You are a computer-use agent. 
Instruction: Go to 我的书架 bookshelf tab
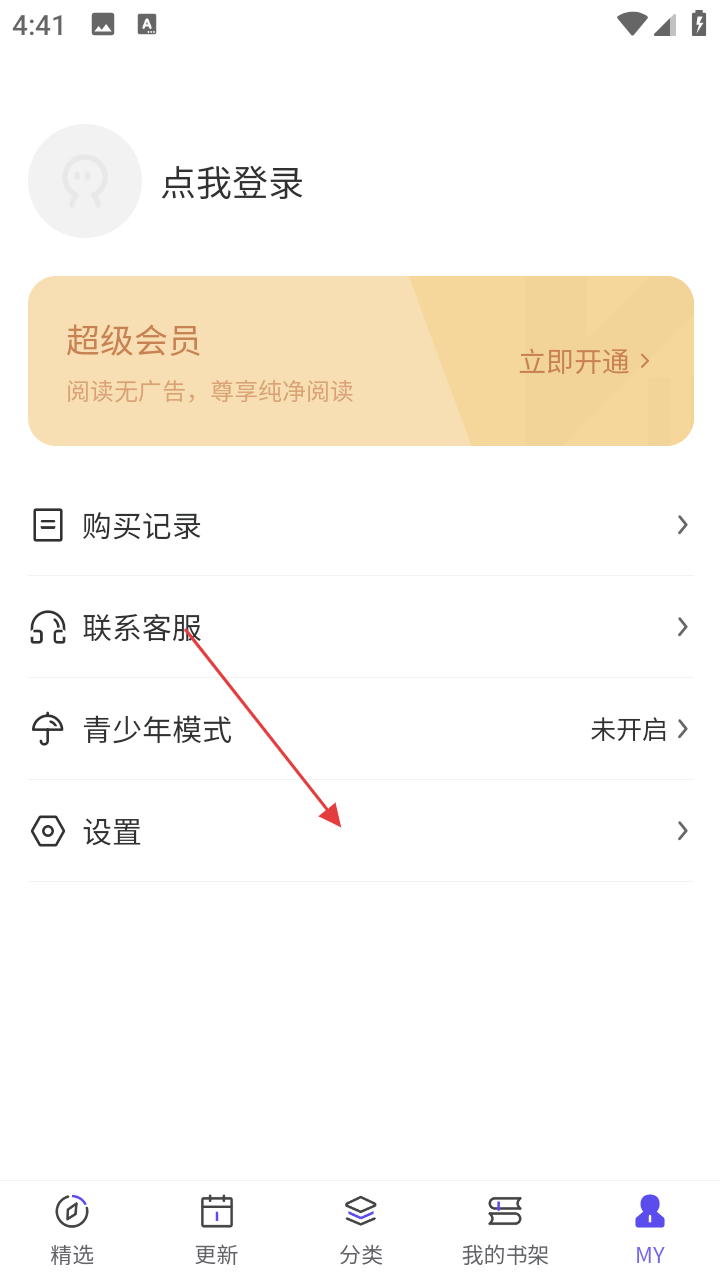coord(505,1229)
